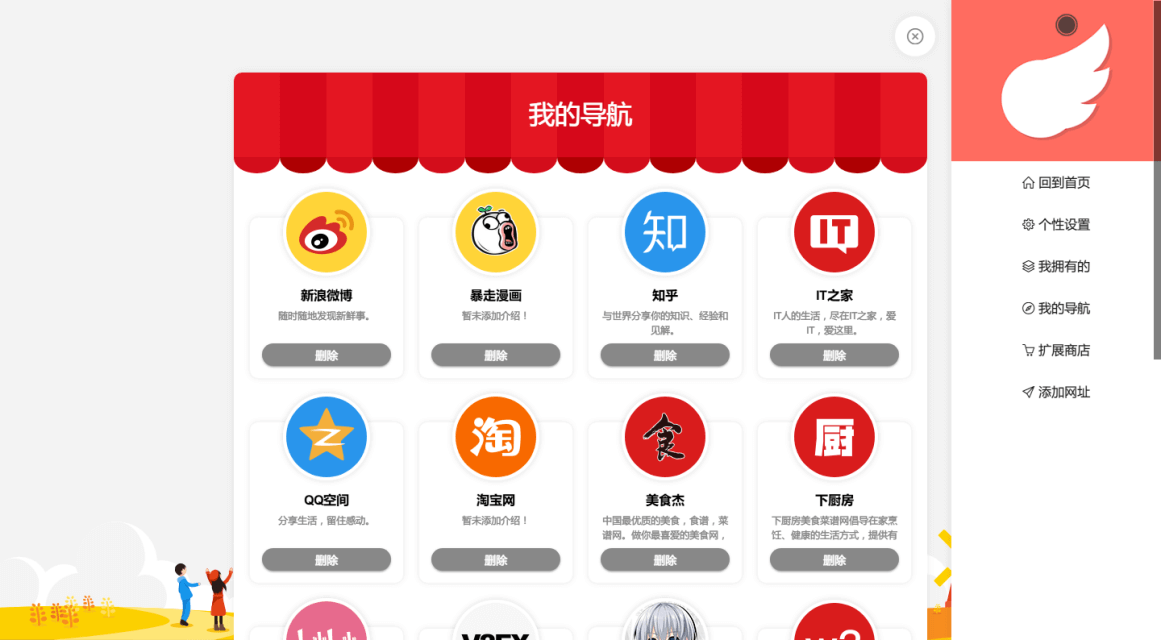This screenshot has height=640, width=1161.
Task: Remove 下厨房 with its 删除 button
Action: pos(834,560)
